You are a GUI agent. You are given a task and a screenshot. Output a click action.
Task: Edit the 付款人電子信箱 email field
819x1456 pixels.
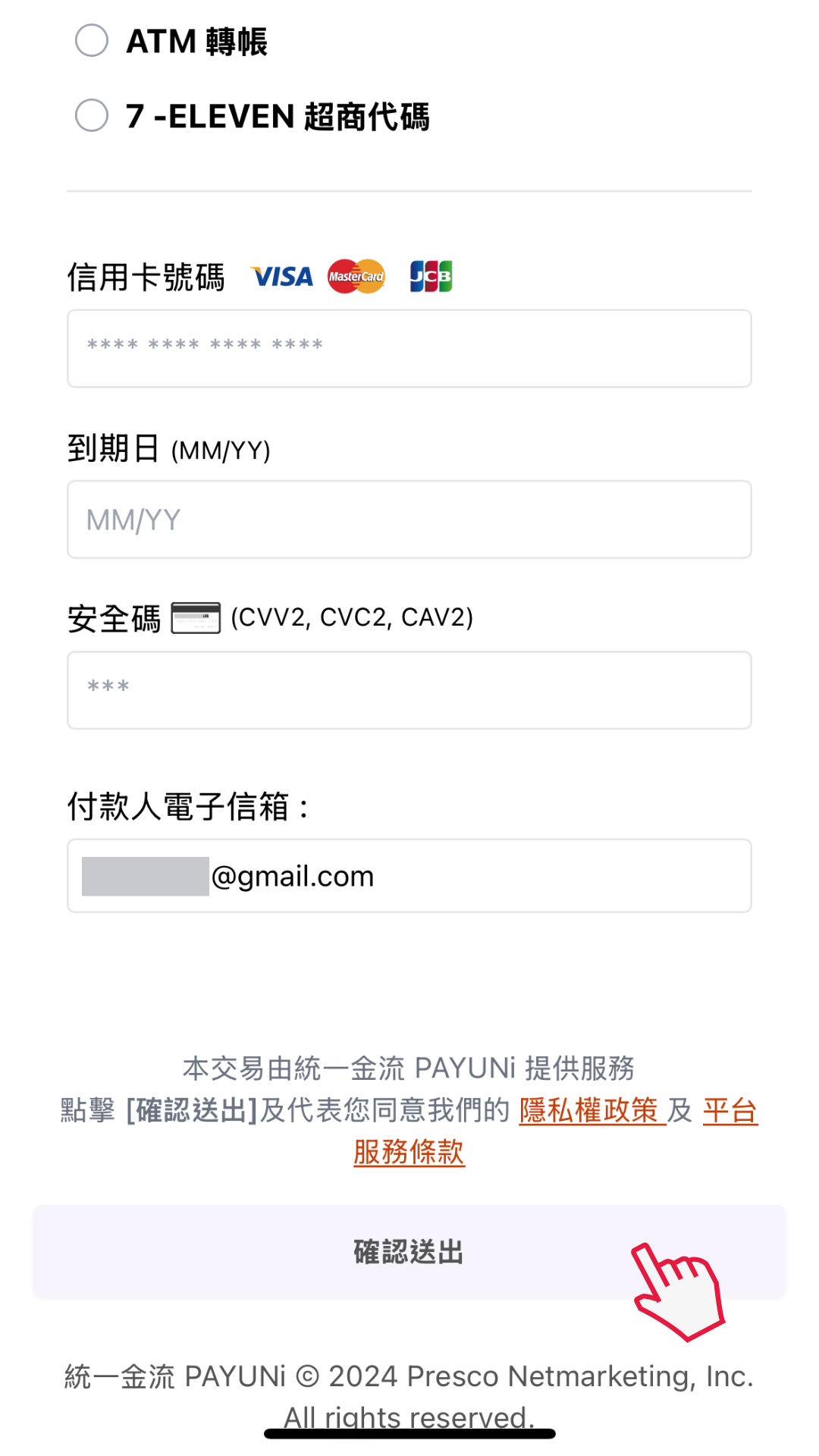coord(409,876)
